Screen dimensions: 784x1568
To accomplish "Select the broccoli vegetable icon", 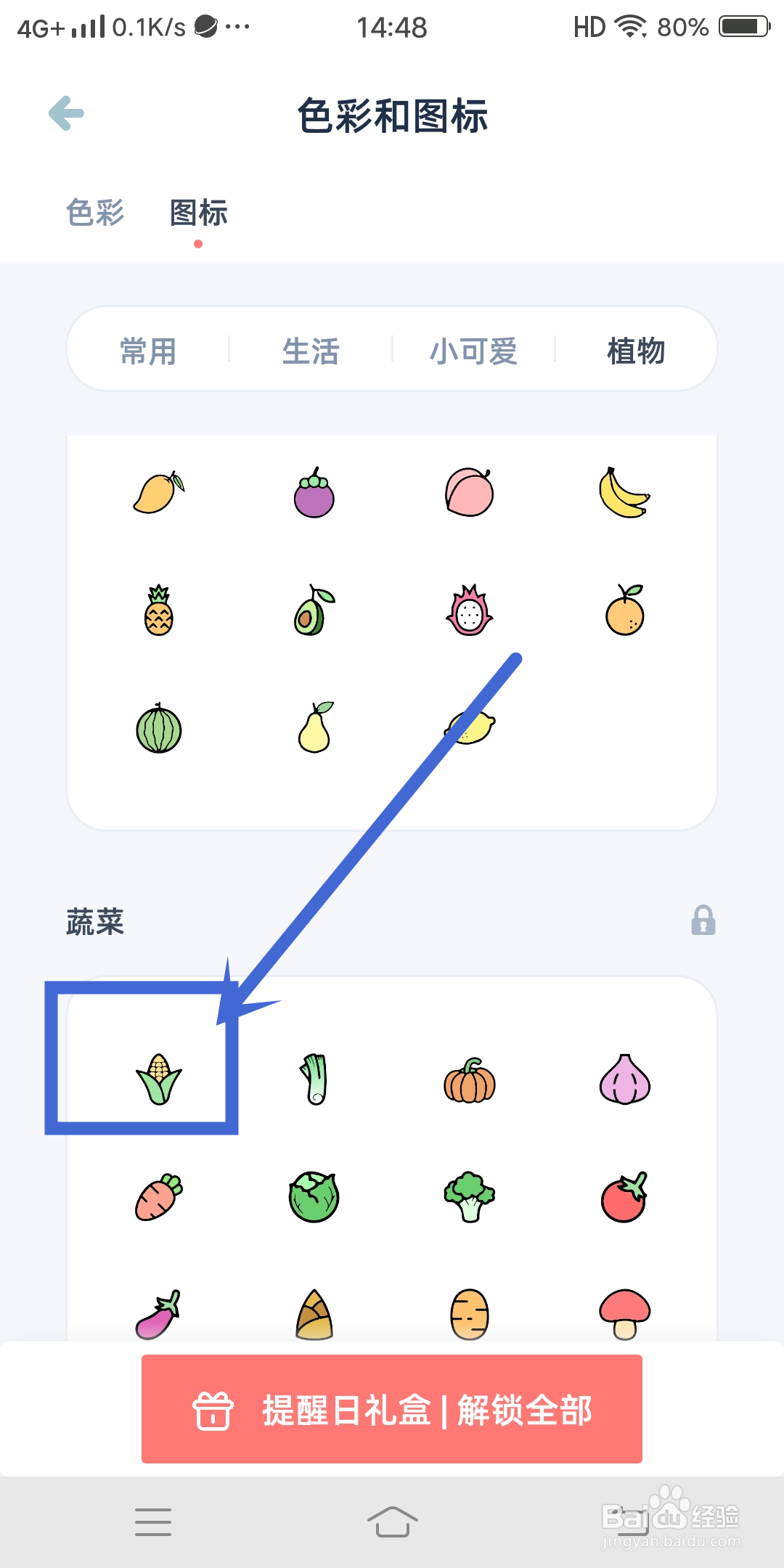I will tap(469, 1198).
